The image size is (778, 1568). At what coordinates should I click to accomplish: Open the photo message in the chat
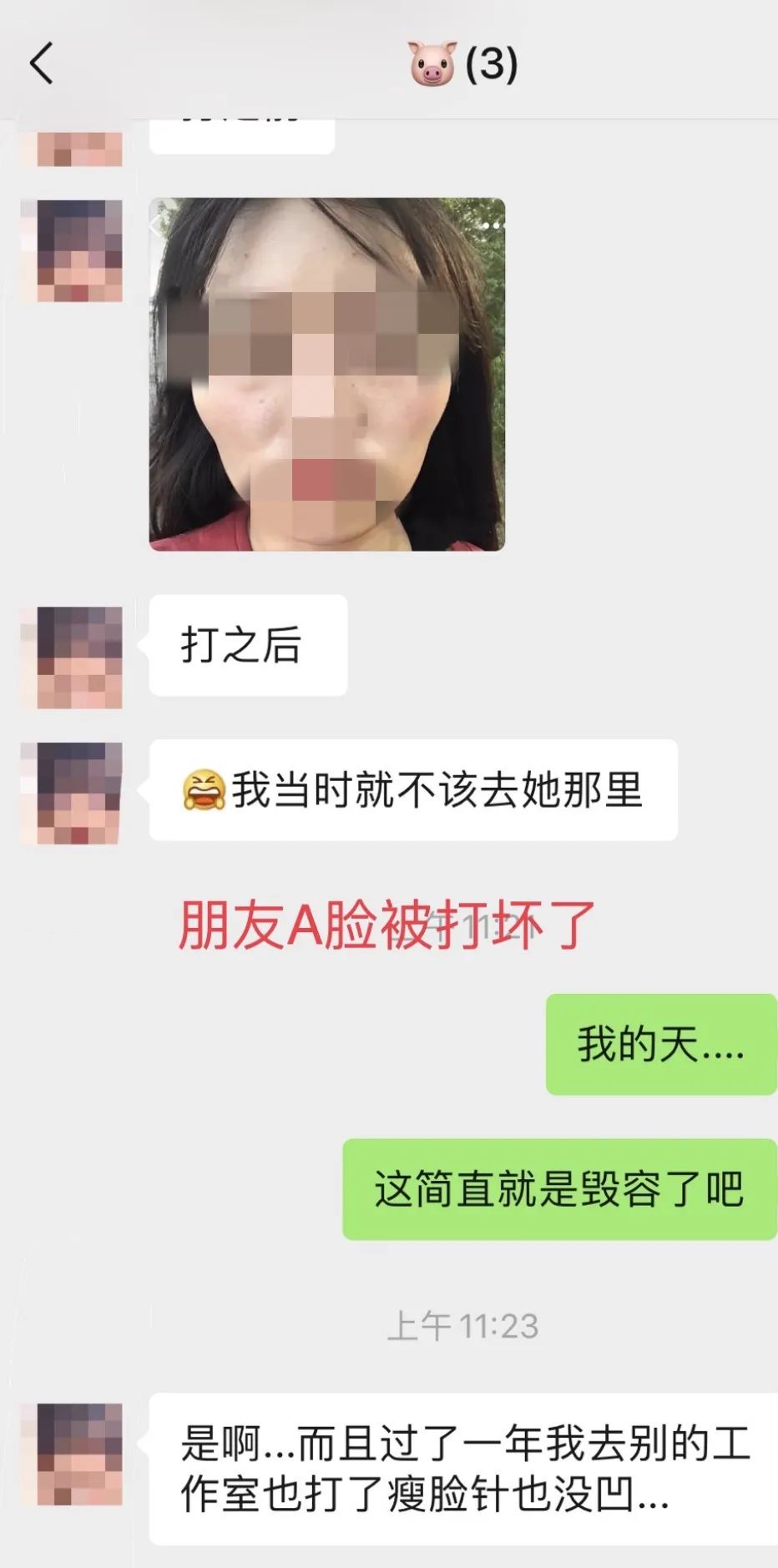click(326, 374)
